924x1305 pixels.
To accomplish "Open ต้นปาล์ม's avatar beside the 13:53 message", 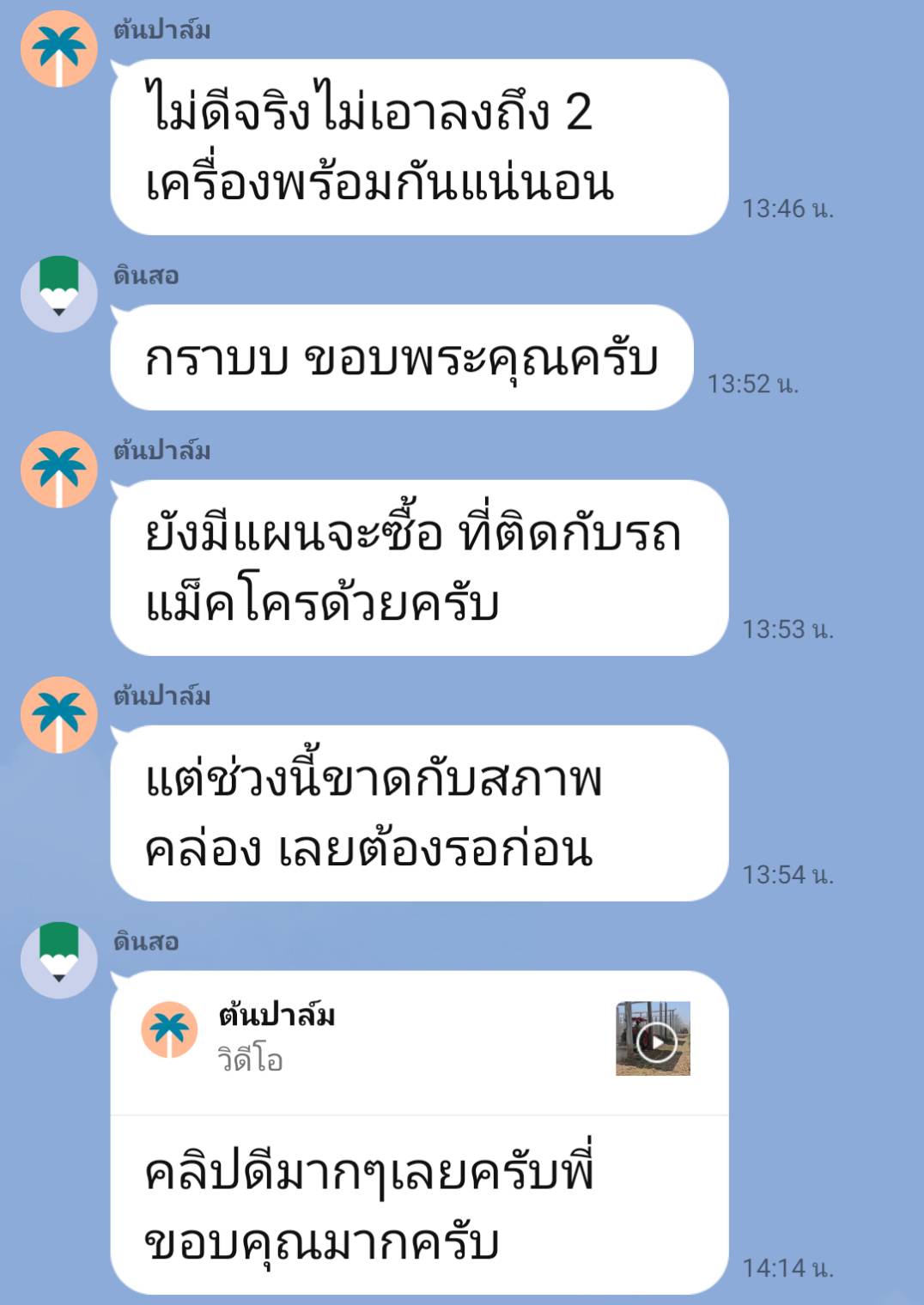I will click(58, 470).
